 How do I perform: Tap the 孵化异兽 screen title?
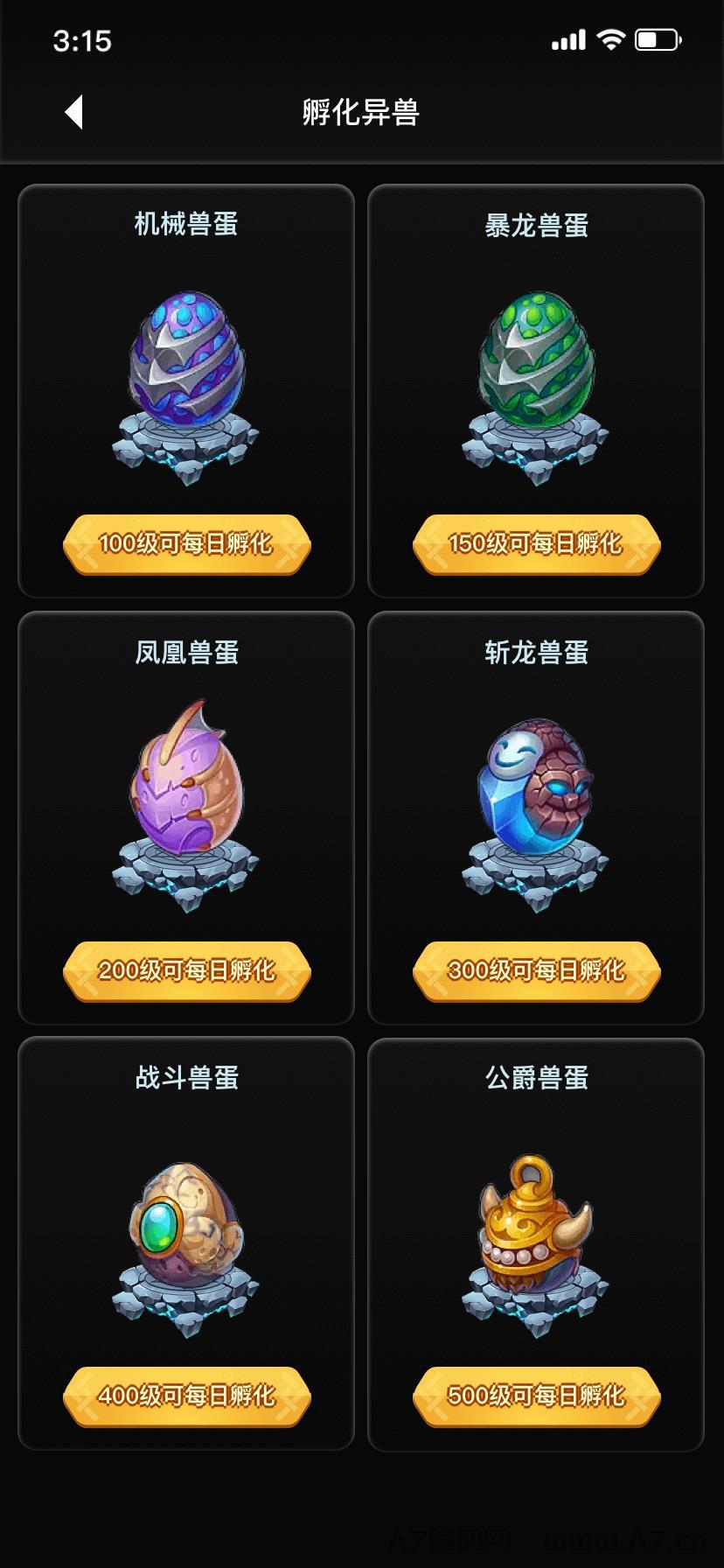coord(362,114)
